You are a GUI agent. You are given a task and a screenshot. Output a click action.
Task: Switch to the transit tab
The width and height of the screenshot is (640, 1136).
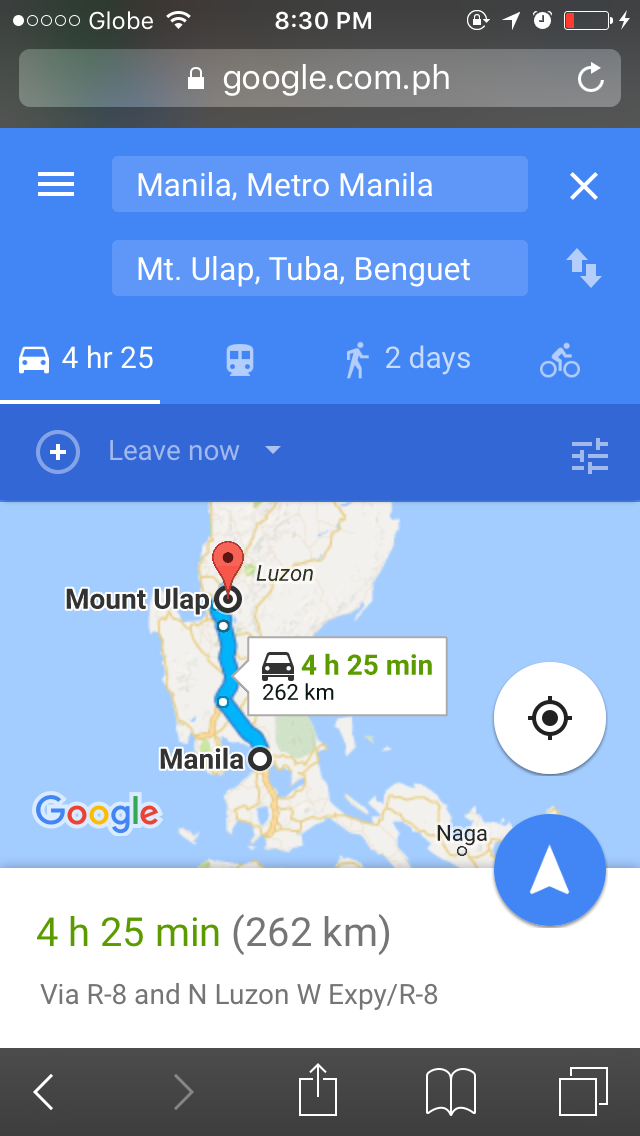[240, 359]
